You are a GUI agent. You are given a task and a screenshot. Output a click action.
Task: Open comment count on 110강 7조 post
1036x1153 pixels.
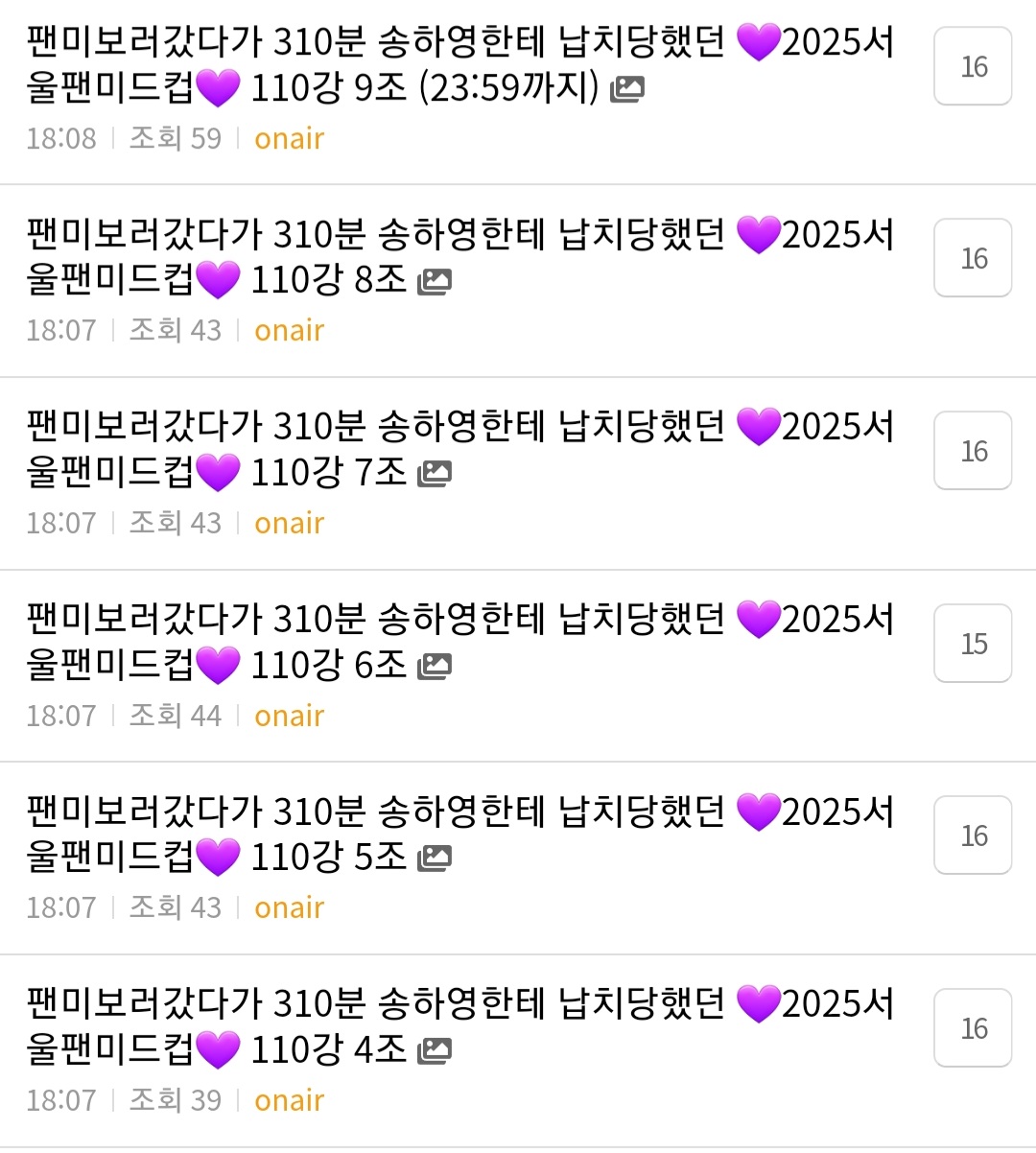973,451
